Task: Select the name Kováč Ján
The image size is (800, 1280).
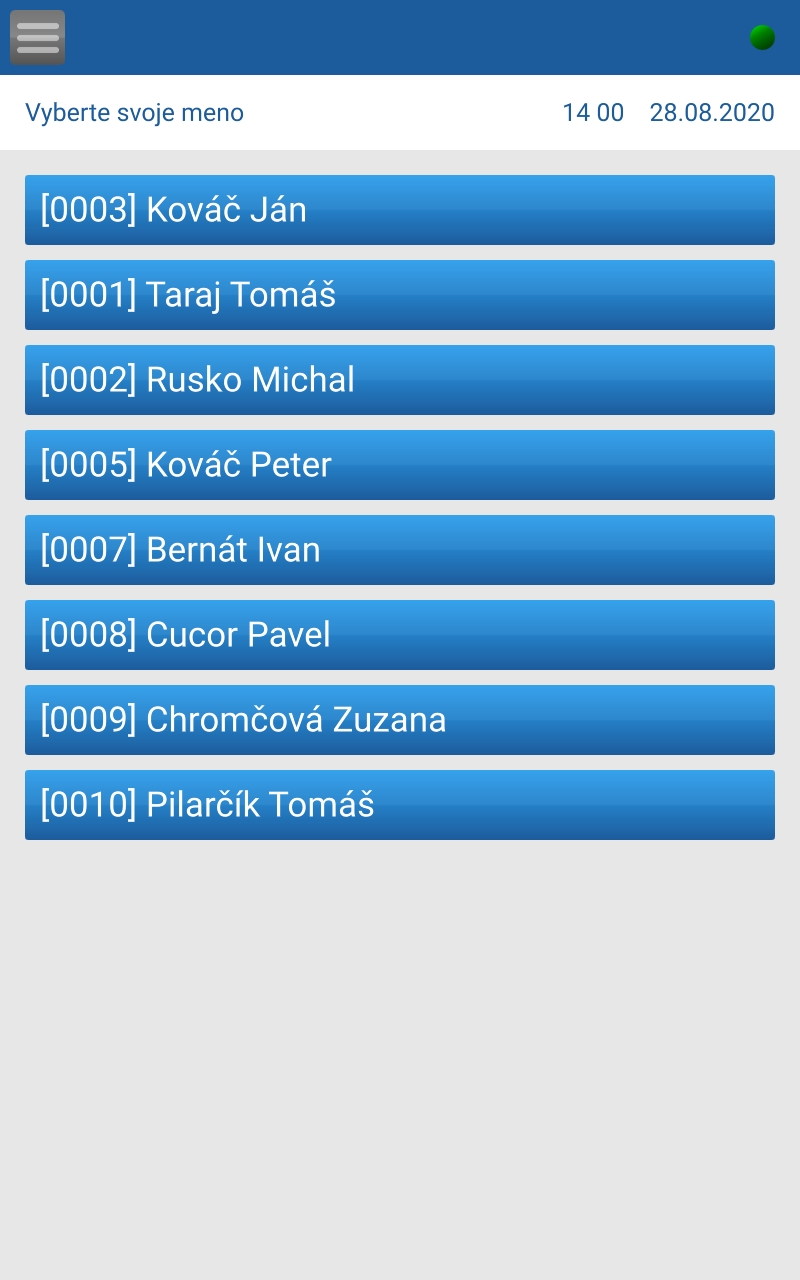Action: [x=400, y=210]
